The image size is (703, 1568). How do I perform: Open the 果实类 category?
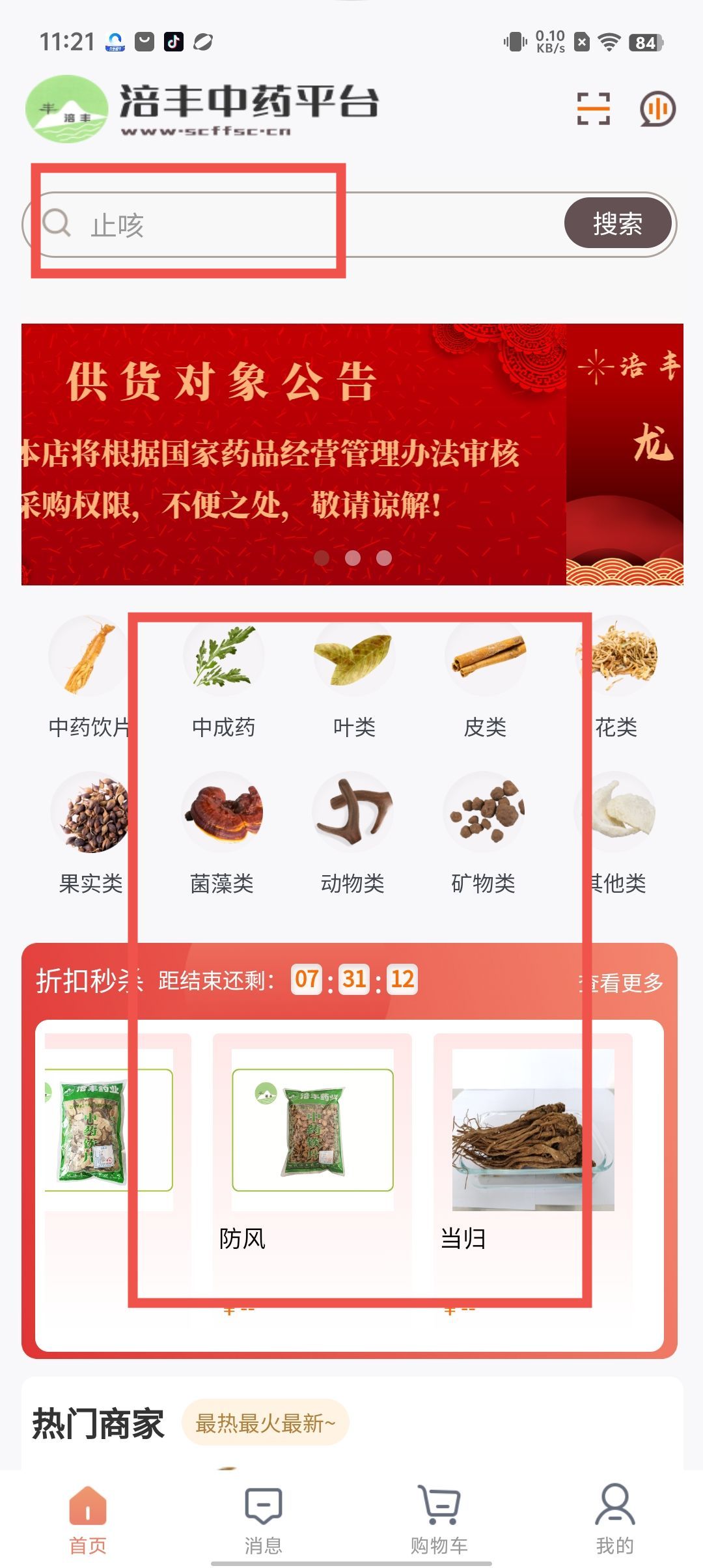click(x=90, y=833)
